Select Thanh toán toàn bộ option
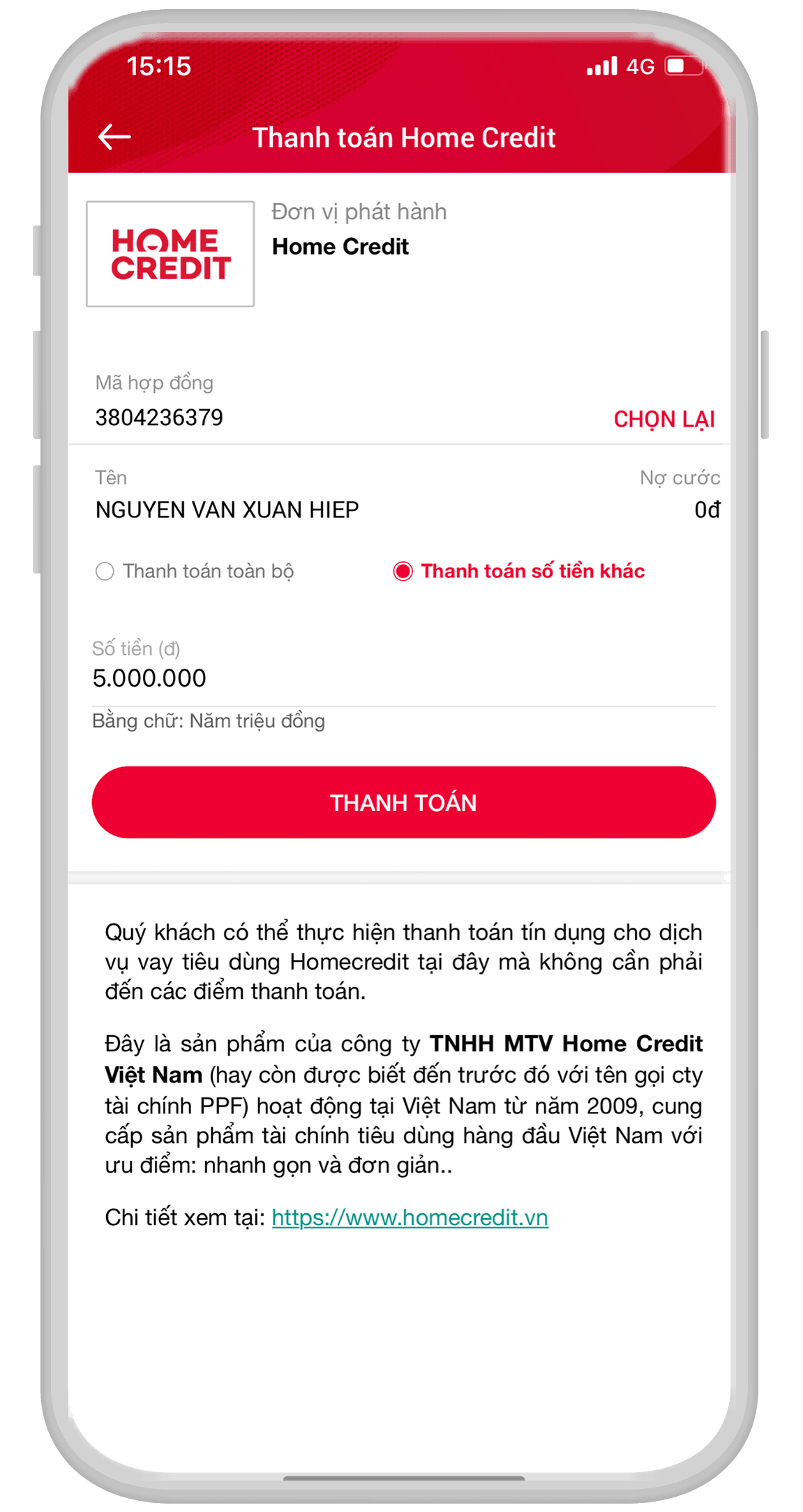Image resolution: width=803 pixels, height=1512 pixels. click(x=105, y=571)
